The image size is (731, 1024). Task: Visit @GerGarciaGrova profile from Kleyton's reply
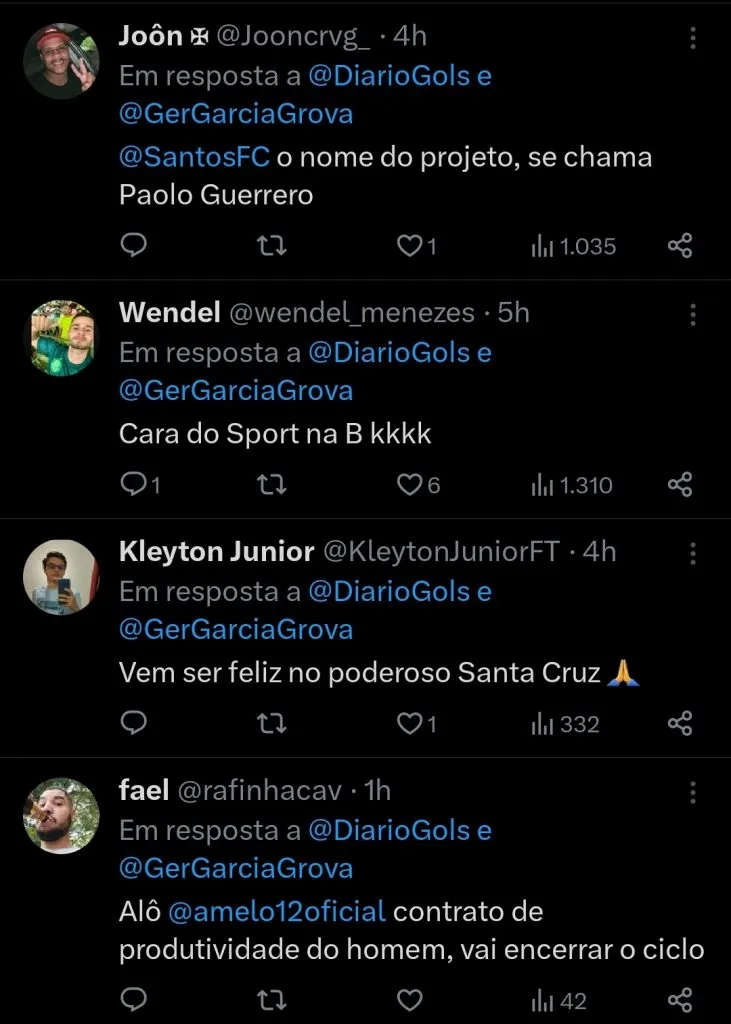(x=236, y=629)
